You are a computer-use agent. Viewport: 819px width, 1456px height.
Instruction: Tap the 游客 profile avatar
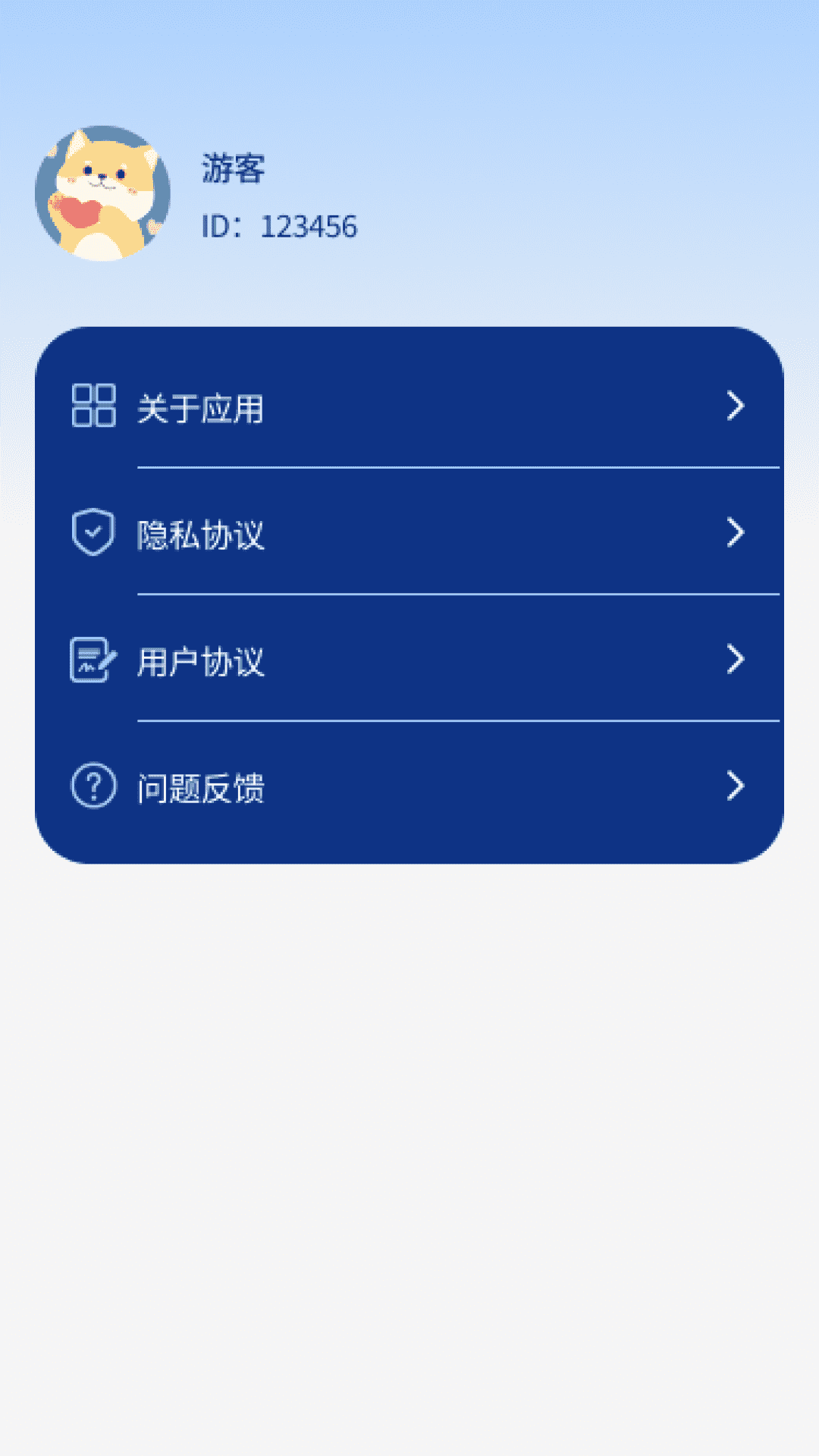point(102,193)
